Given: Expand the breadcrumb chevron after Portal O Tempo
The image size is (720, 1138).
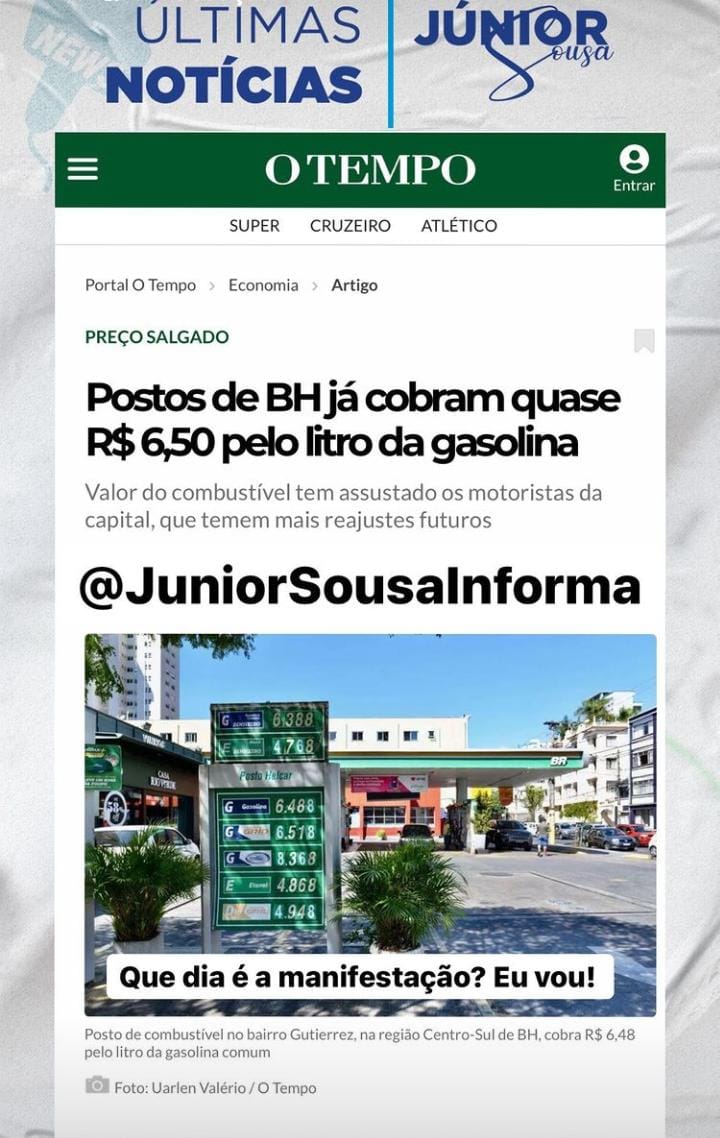Looking at the screenshot, I should coord(213,285).
